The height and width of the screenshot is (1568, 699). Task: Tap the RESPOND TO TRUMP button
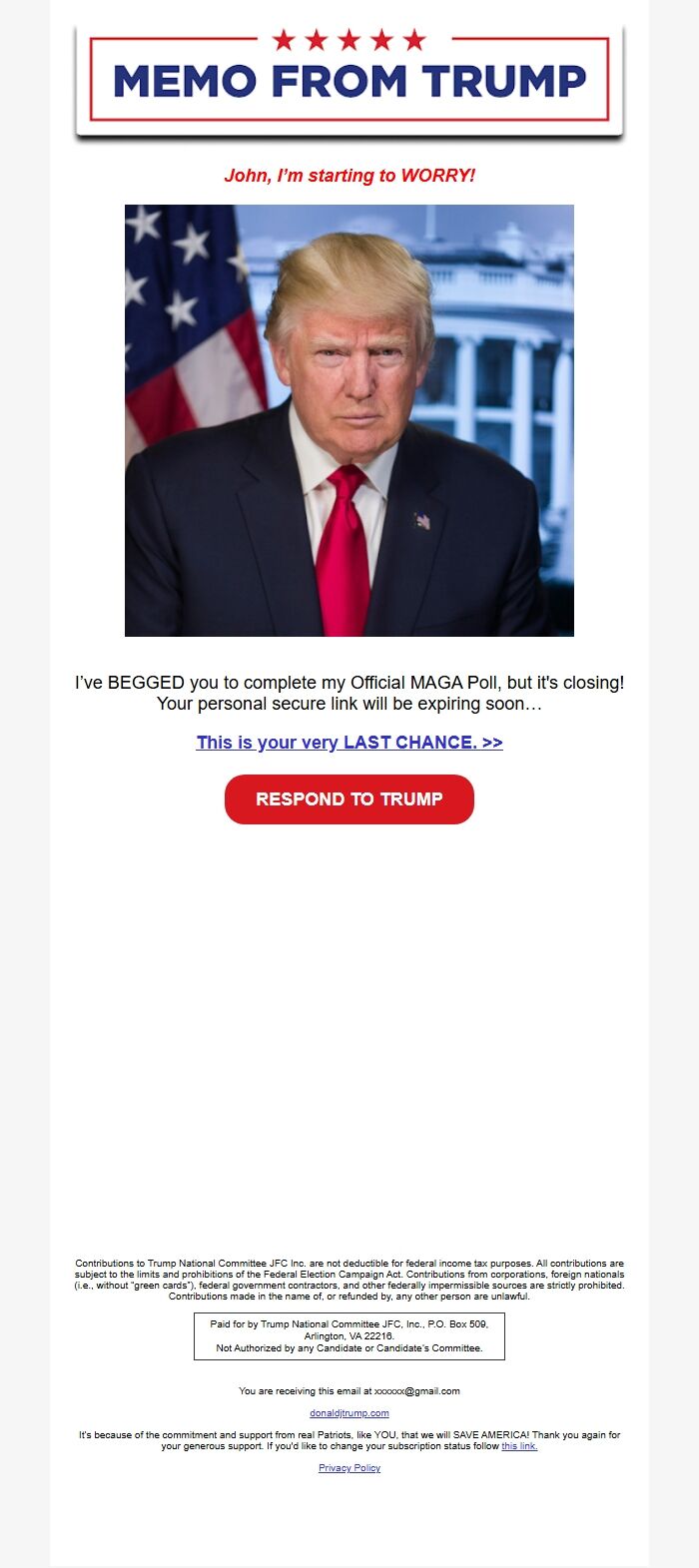[349, 799]
